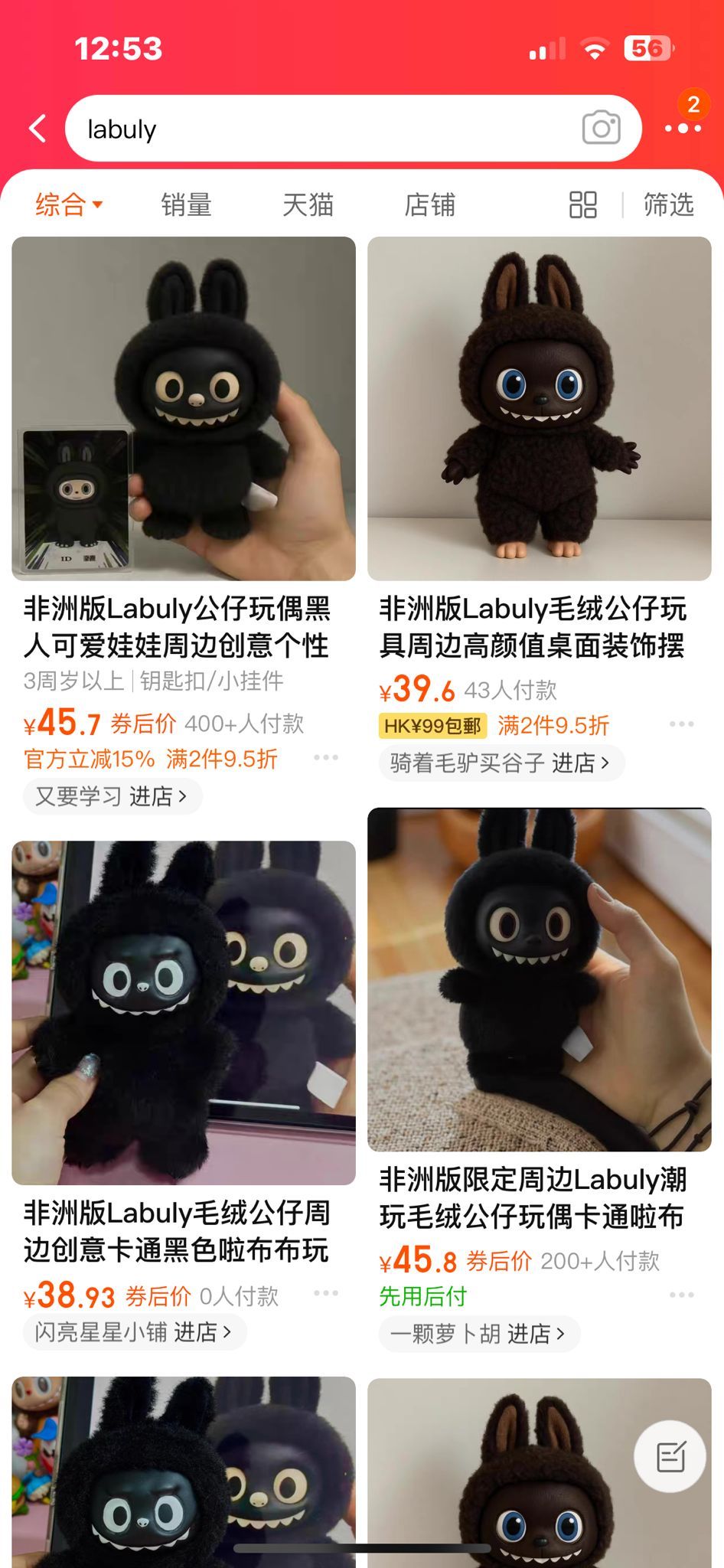Open the ¥38.93 black Labuly plush product
Screen dimensions: 724x1568
(184, 1012)
